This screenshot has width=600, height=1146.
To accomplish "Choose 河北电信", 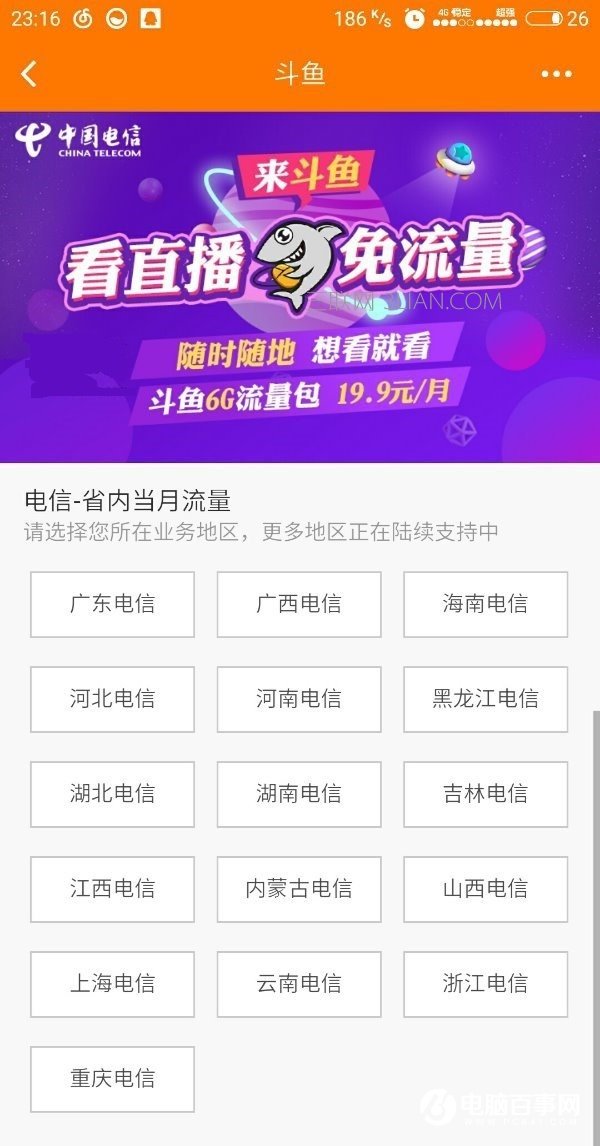I will point(112,699).
